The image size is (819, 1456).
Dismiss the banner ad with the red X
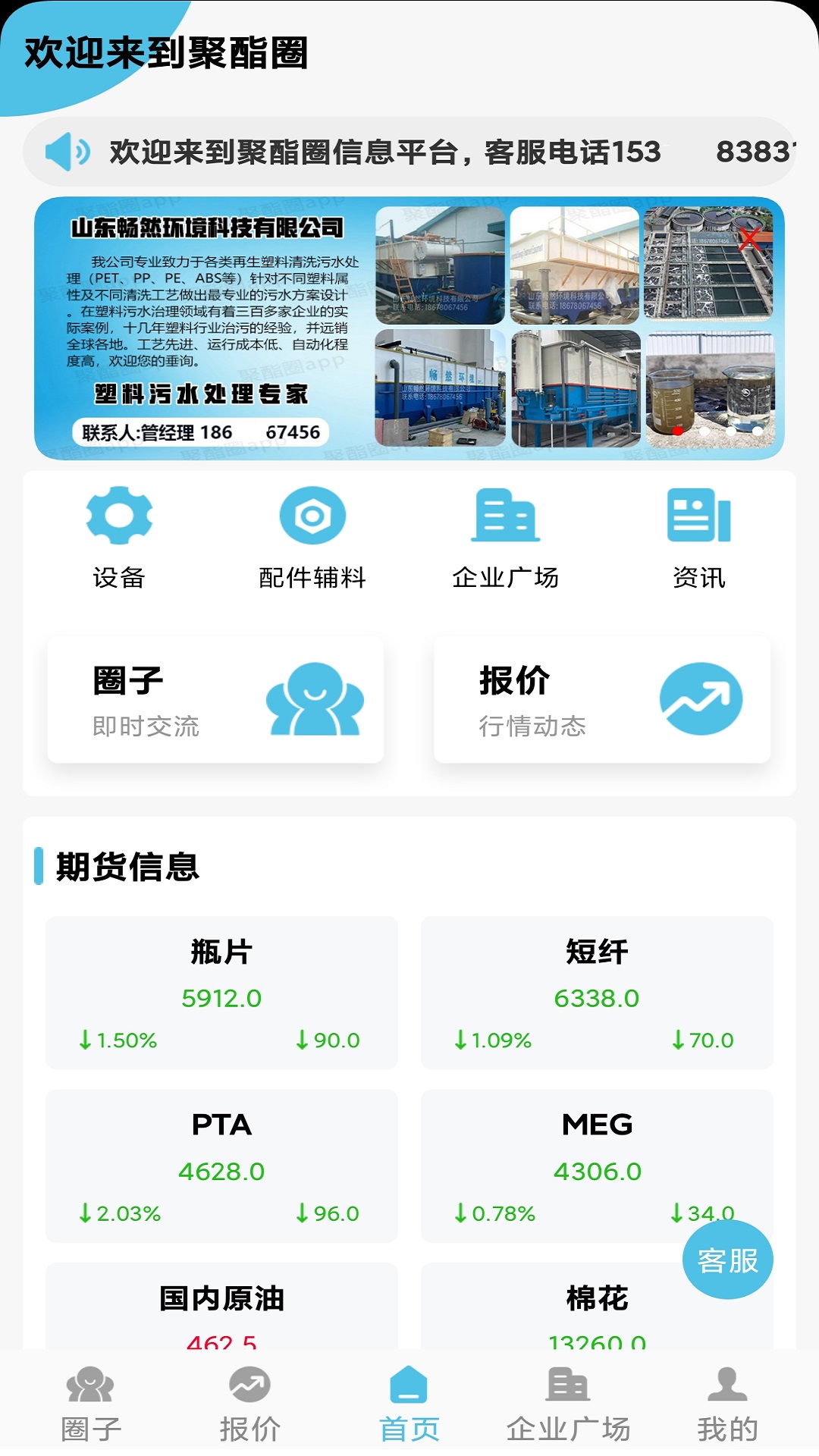coord(749,237)
